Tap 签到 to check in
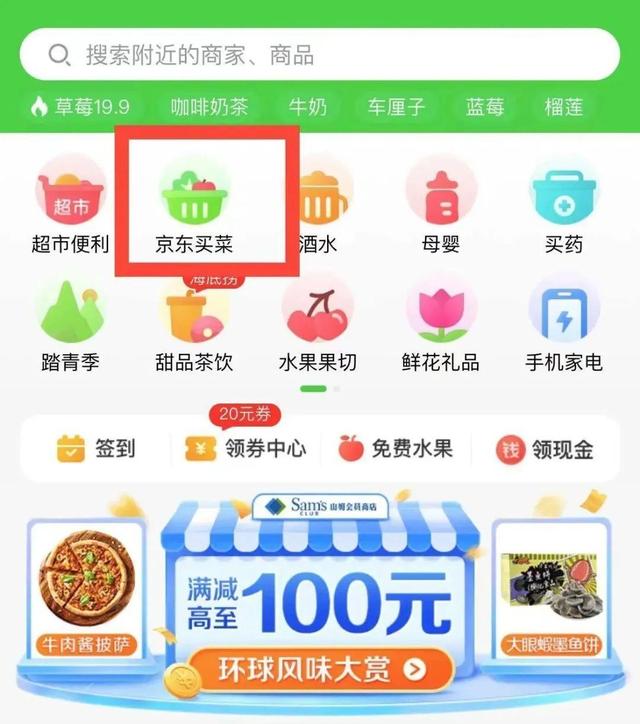640x724 pixels. point(96,448)
